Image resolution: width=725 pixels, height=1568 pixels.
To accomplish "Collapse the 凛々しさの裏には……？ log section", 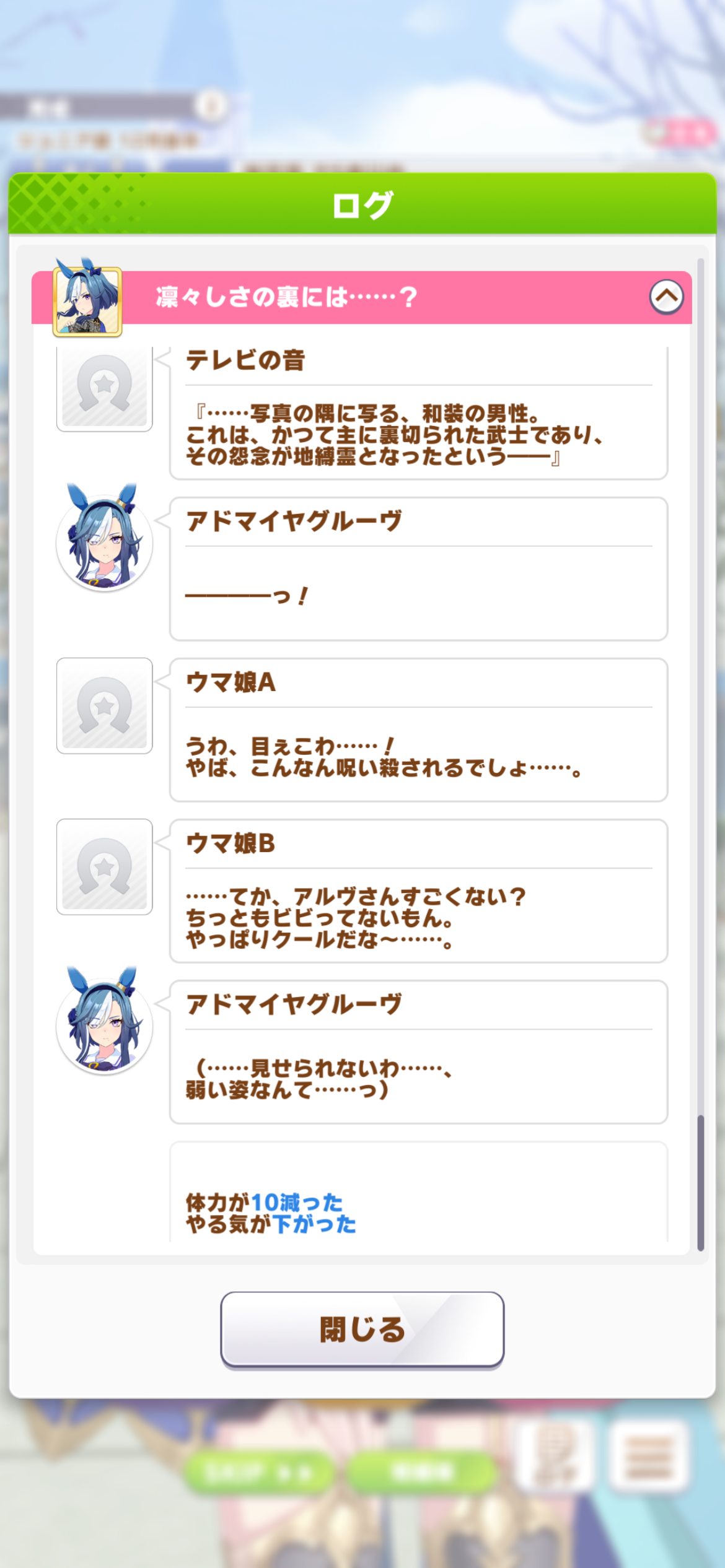I will point(666,297).
